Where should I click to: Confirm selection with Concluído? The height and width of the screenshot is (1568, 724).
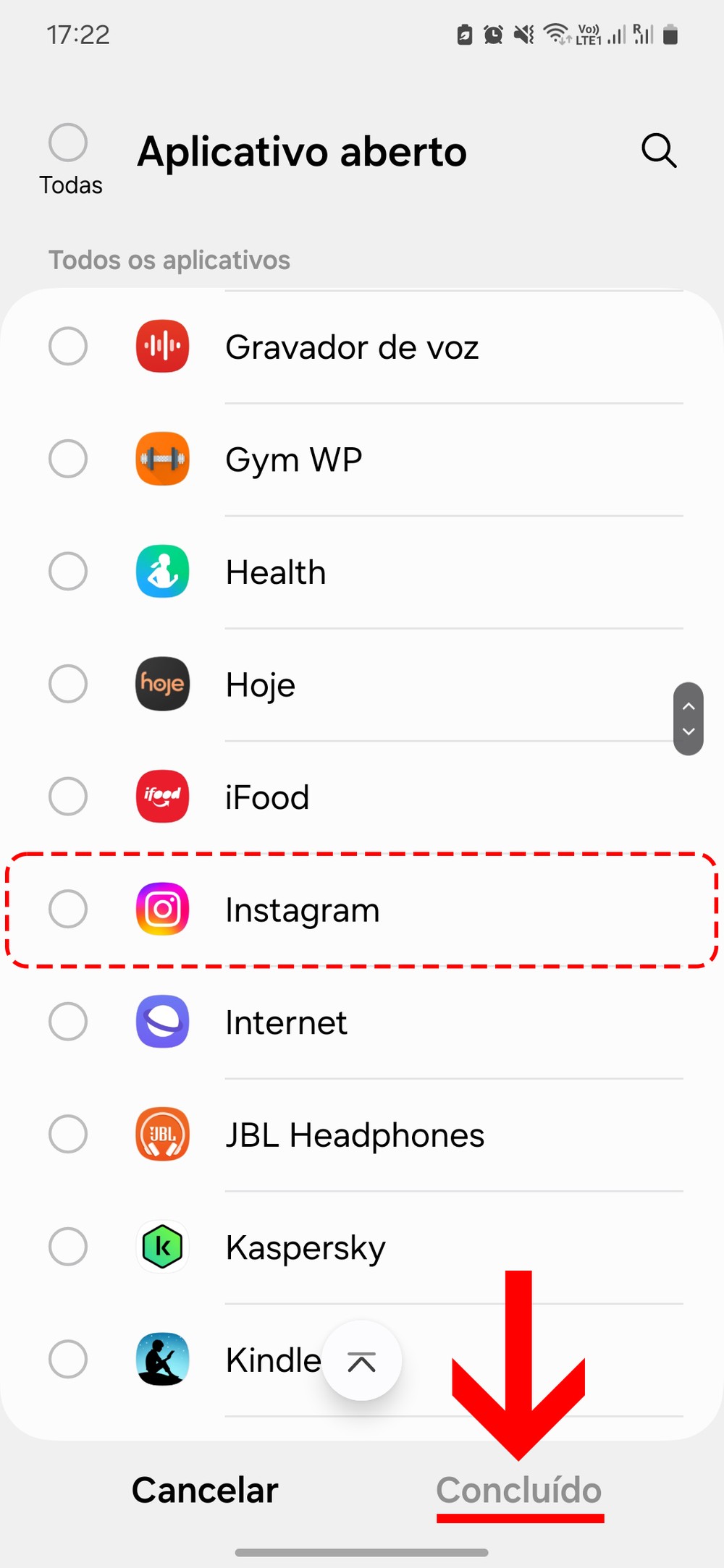coord(518,1491)
